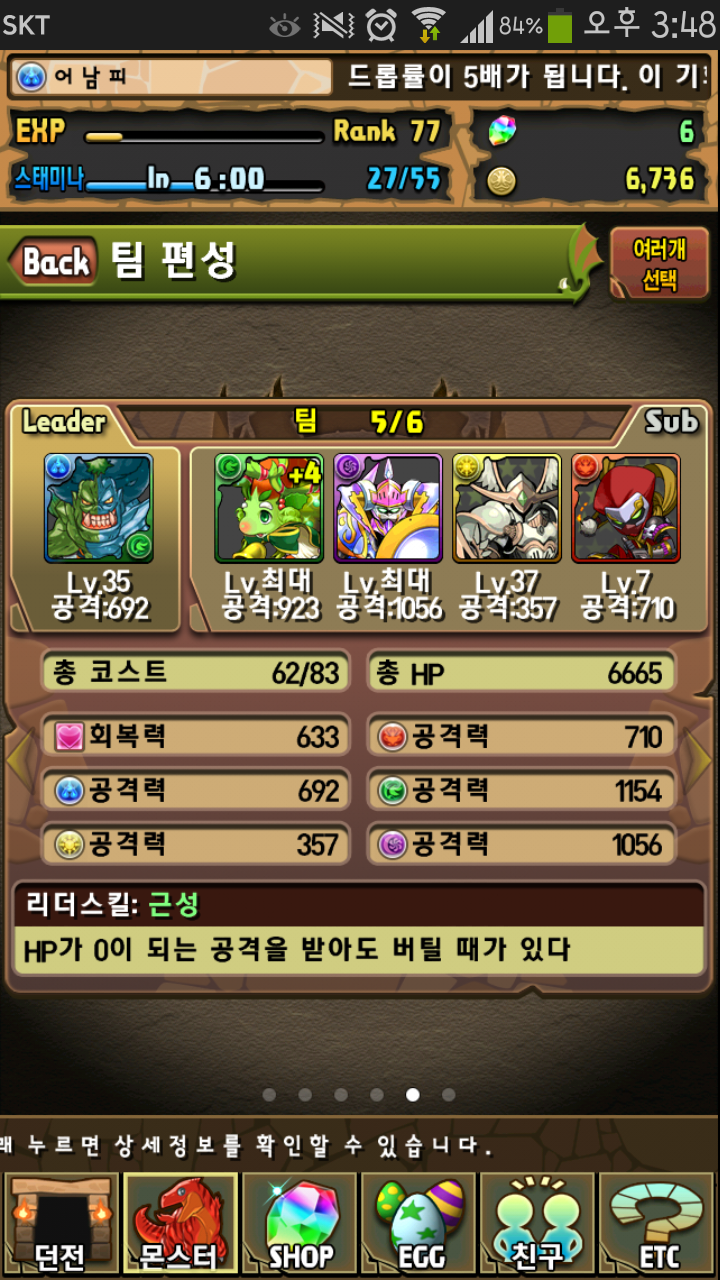Switch to the 몬스터 tab

tap(180, 1224)
